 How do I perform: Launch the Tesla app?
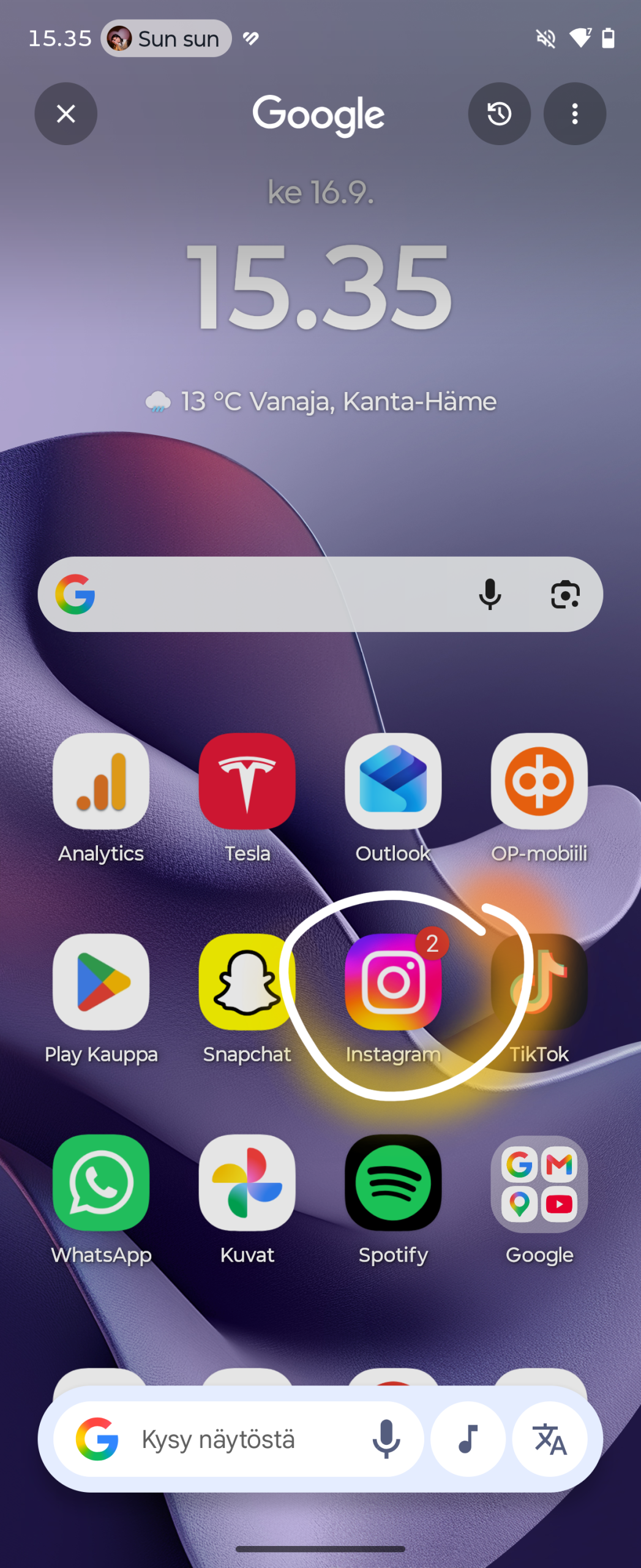pyautogui.click(x=247, y=781)
